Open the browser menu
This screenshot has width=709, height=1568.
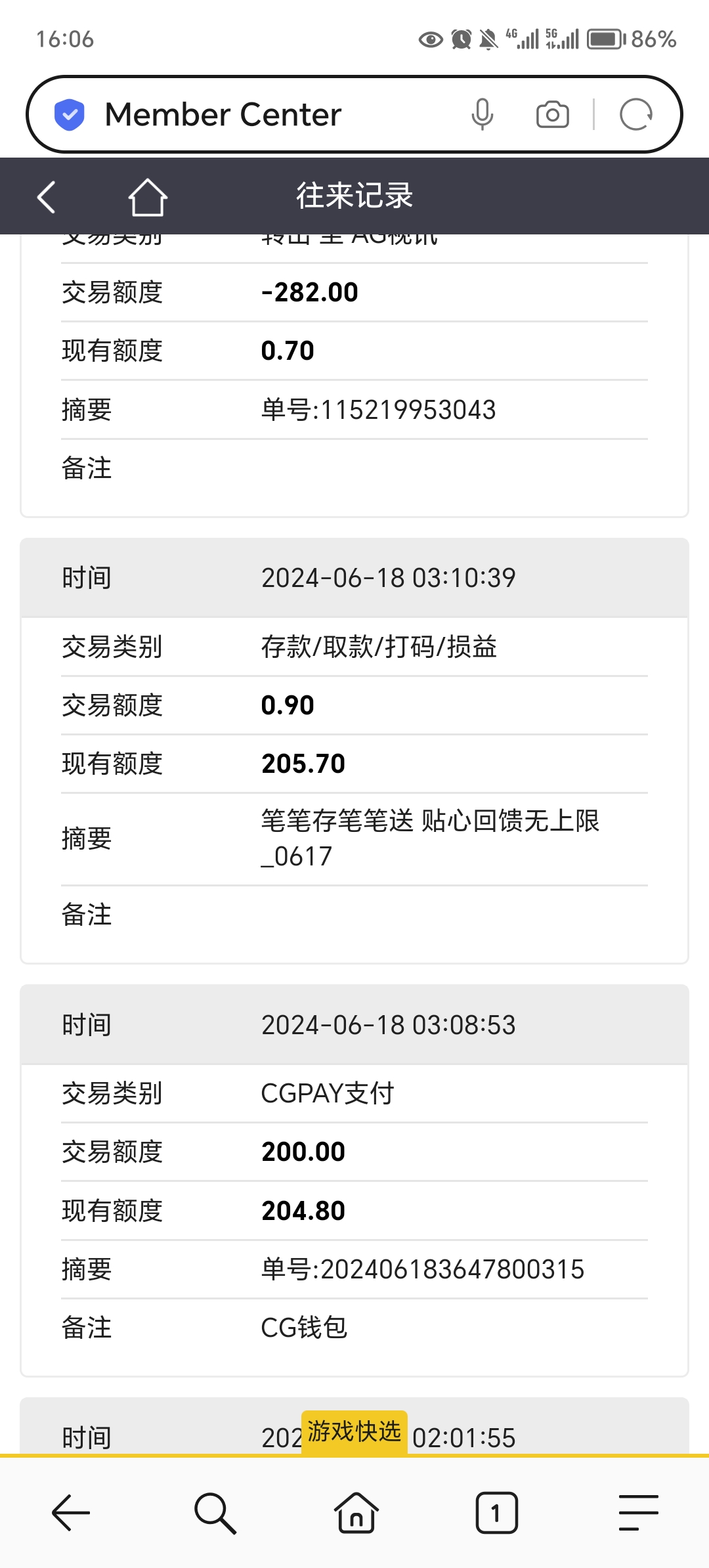tap(638, 1513)
